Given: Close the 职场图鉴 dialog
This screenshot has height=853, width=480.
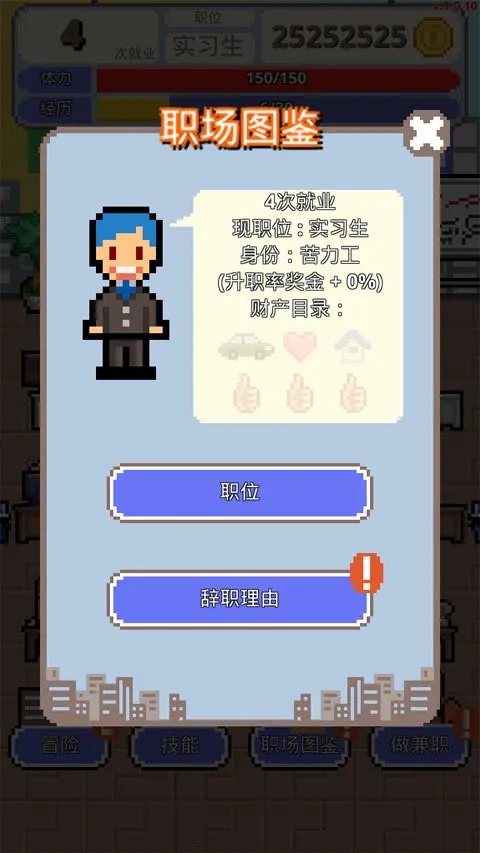Looking at the screenshot, I should pos(426,133).
